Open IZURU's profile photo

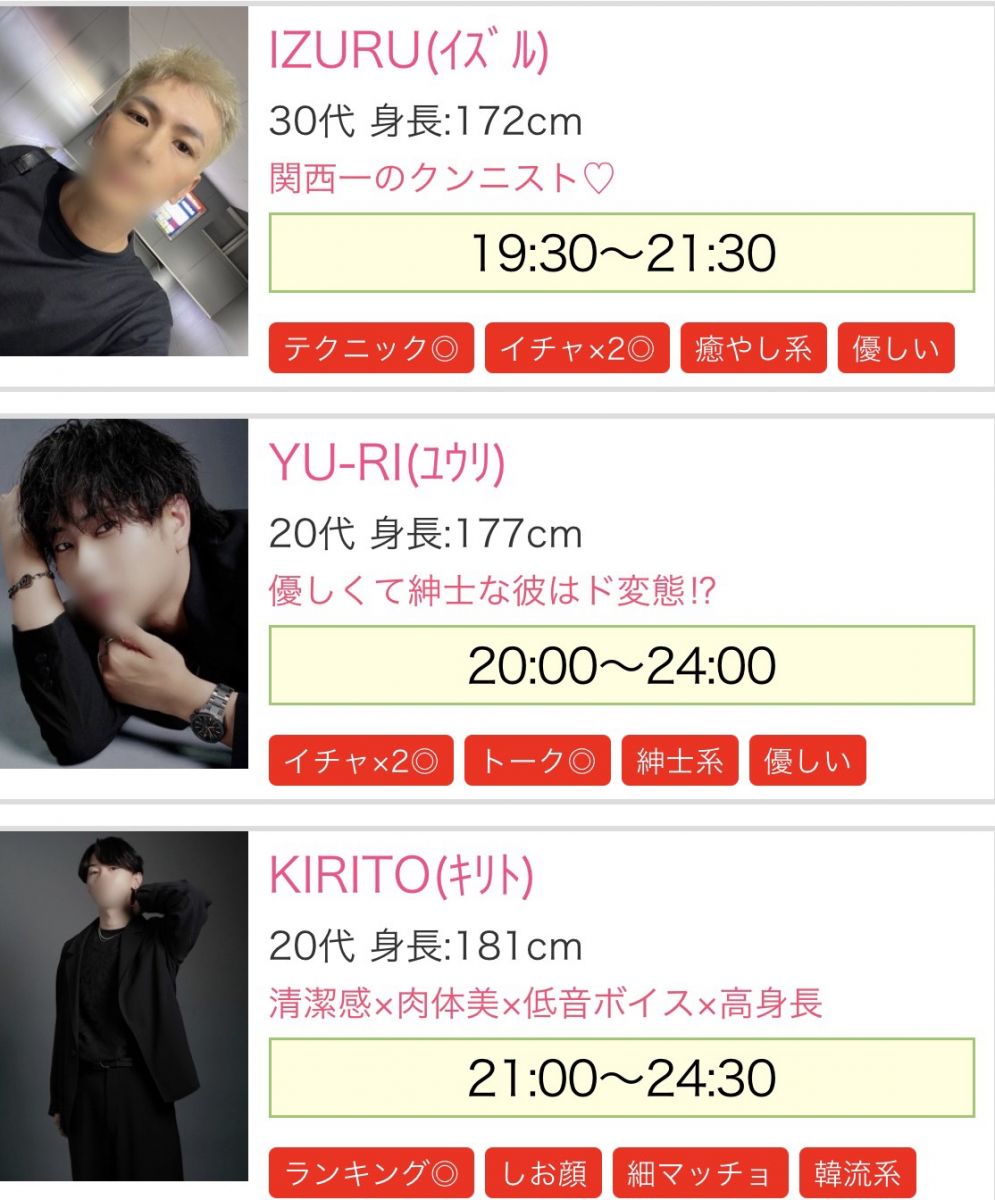(x=124, y=181)
